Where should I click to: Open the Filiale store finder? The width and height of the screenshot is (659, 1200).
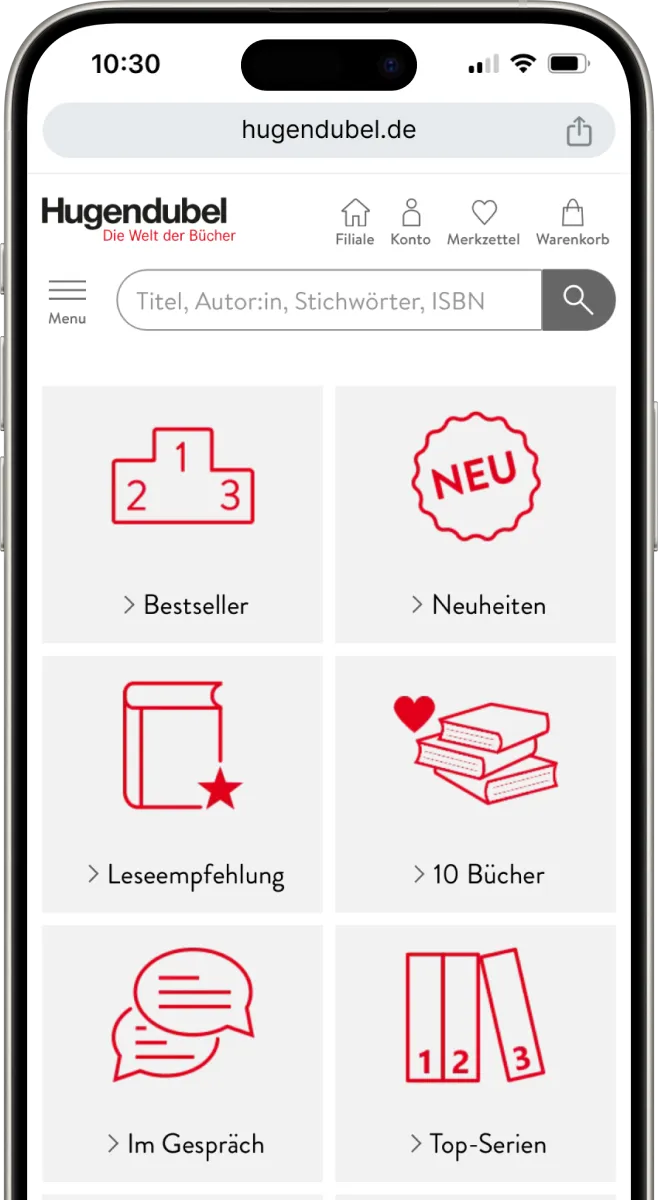(x=355, y=222)
